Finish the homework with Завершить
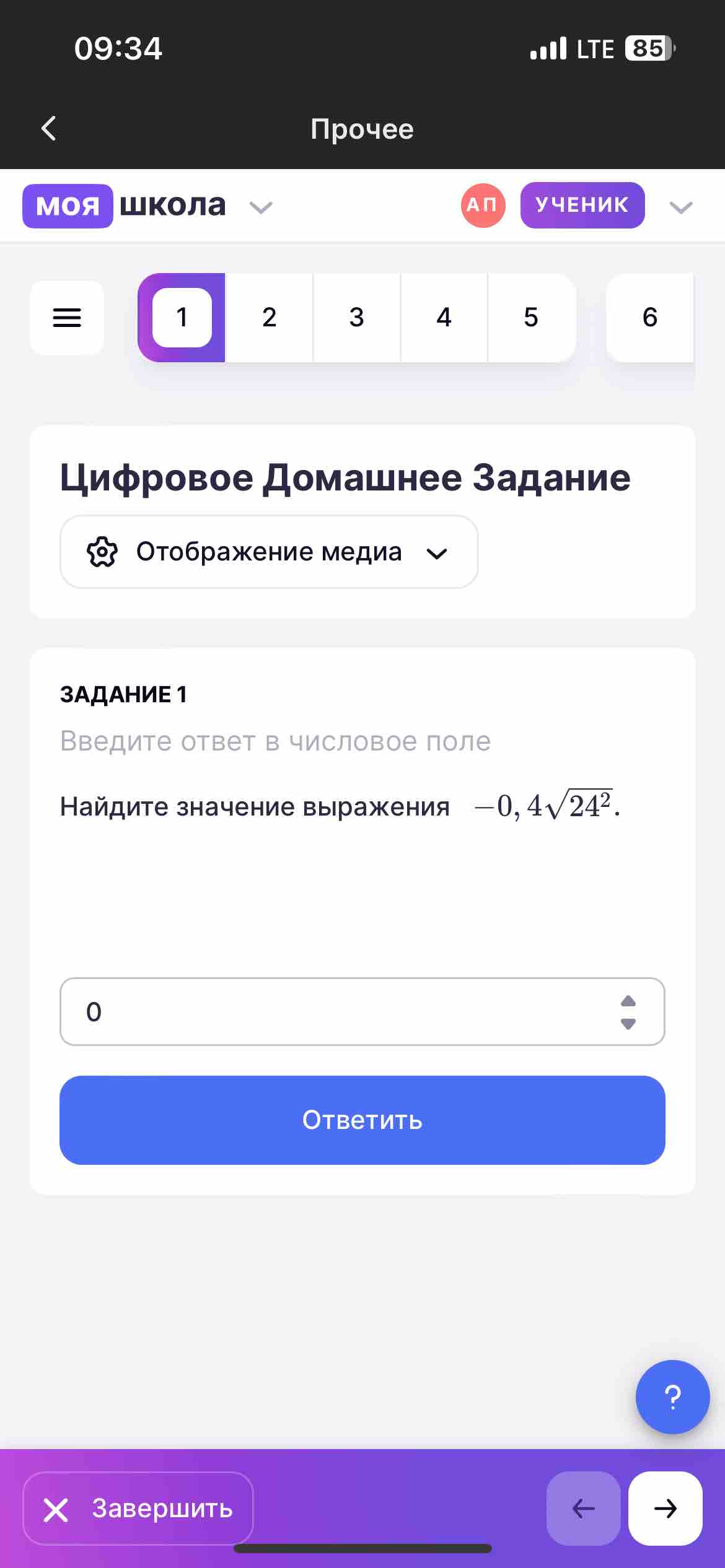This screenshot has width=725, height=1568. 138,1509
